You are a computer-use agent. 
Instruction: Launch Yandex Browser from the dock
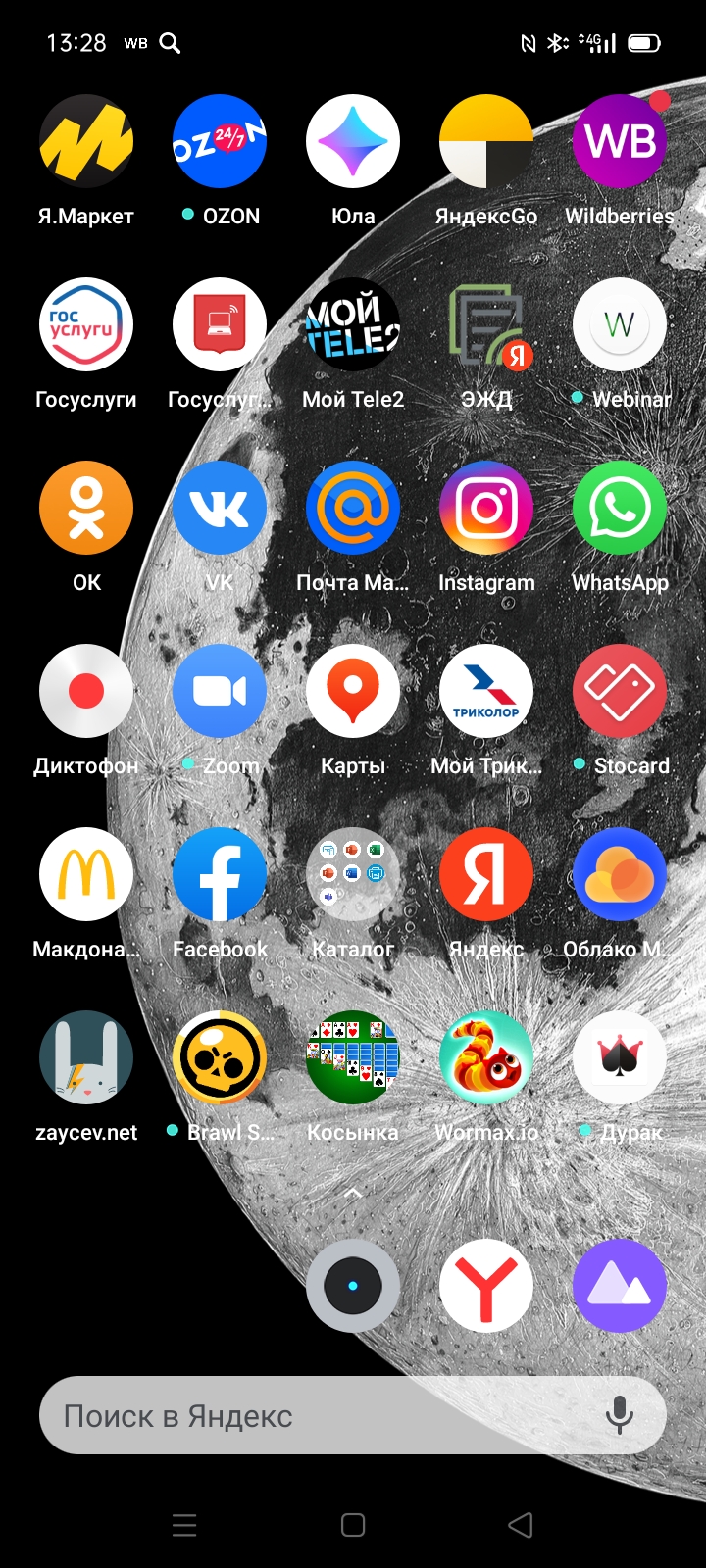coord(486,1286)
